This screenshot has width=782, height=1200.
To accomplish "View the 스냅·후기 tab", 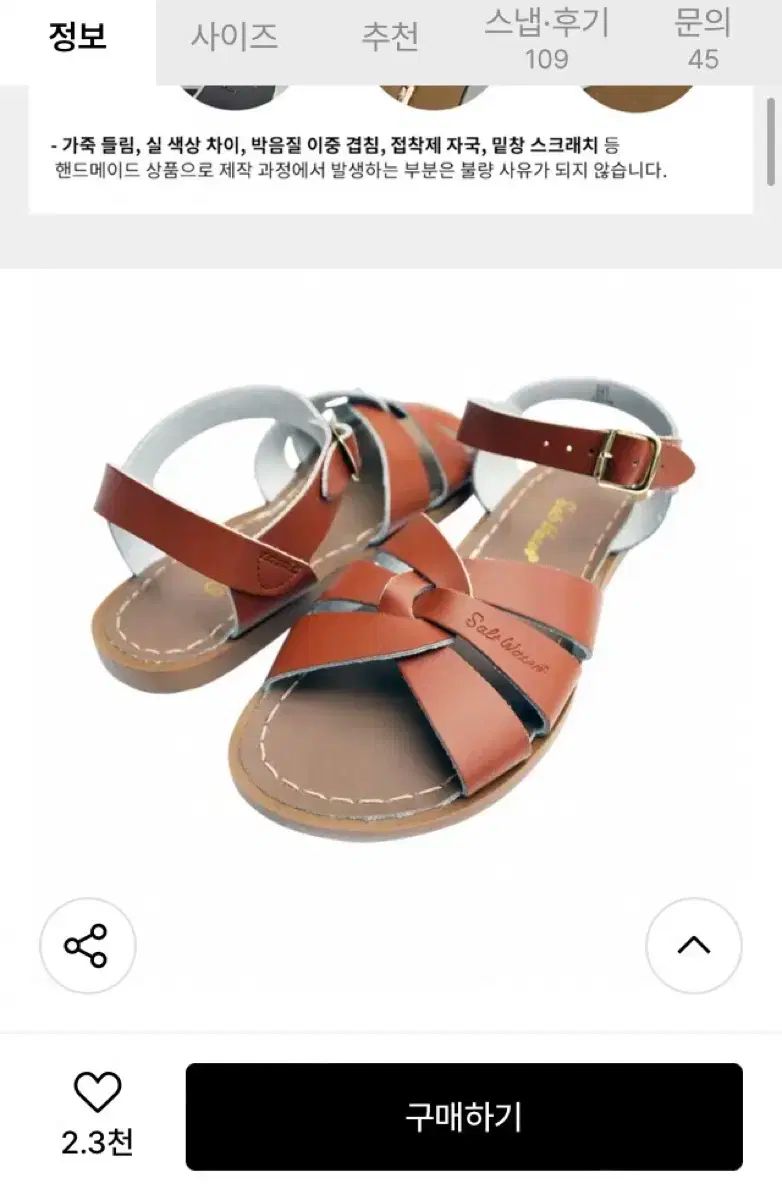I will coord(546,40).
